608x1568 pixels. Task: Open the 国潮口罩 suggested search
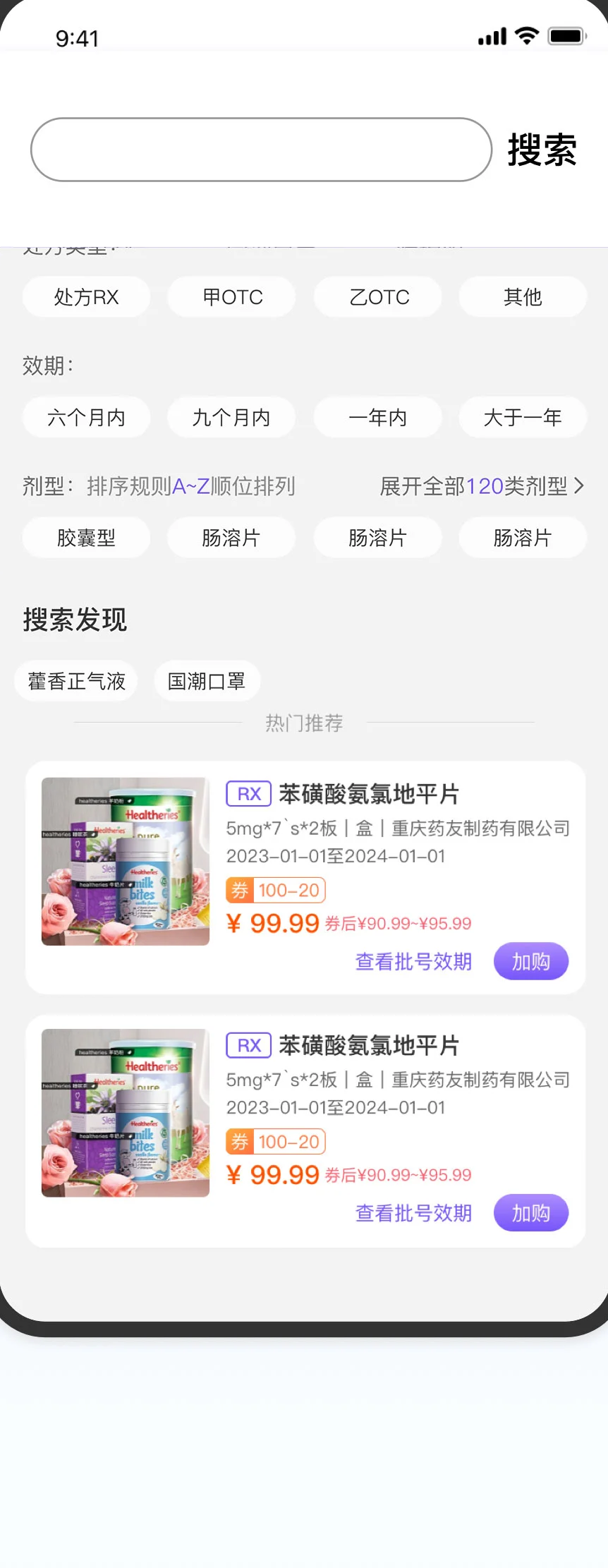[x=207, y=680]
